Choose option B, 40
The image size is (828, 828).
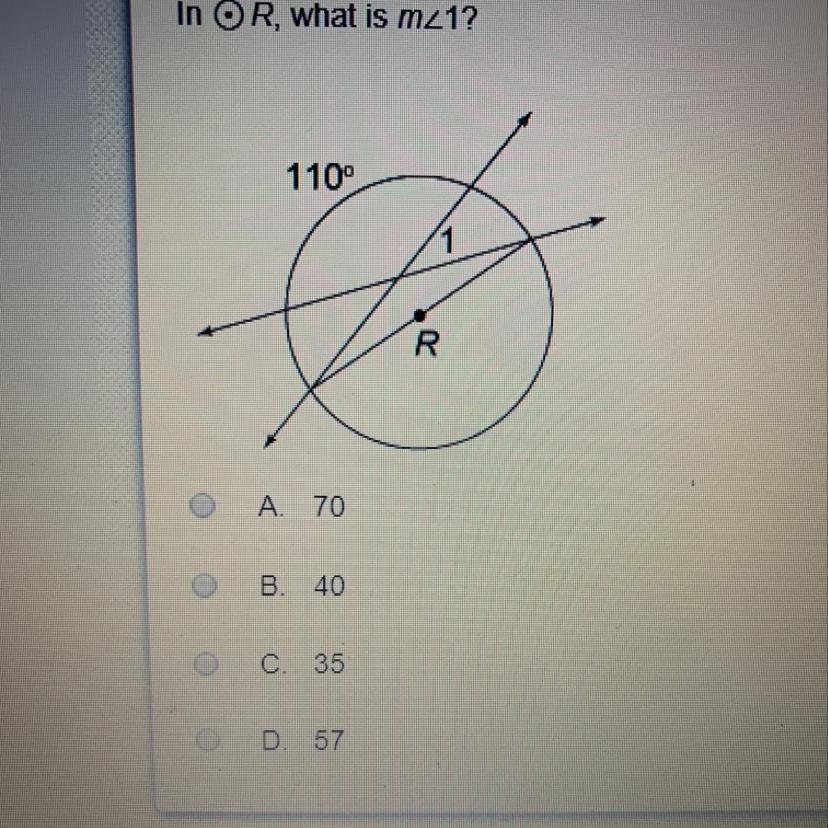click(204, 585)
